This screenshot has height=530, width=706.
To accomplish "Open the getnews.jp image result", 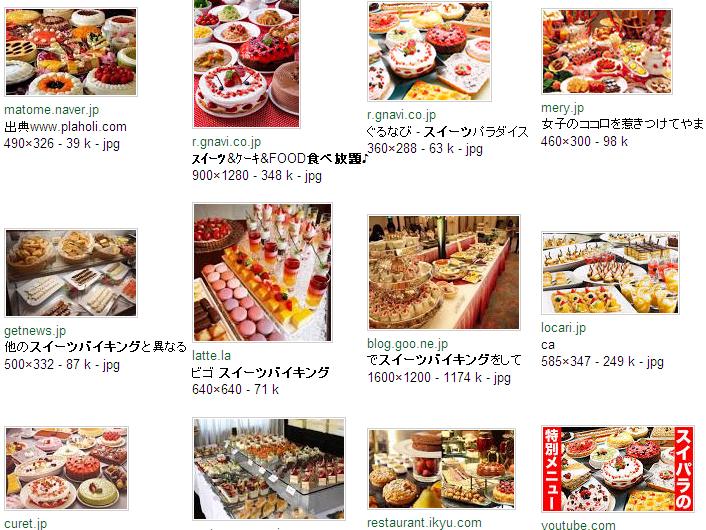I will pyautogui.click(x=70, y=273).
